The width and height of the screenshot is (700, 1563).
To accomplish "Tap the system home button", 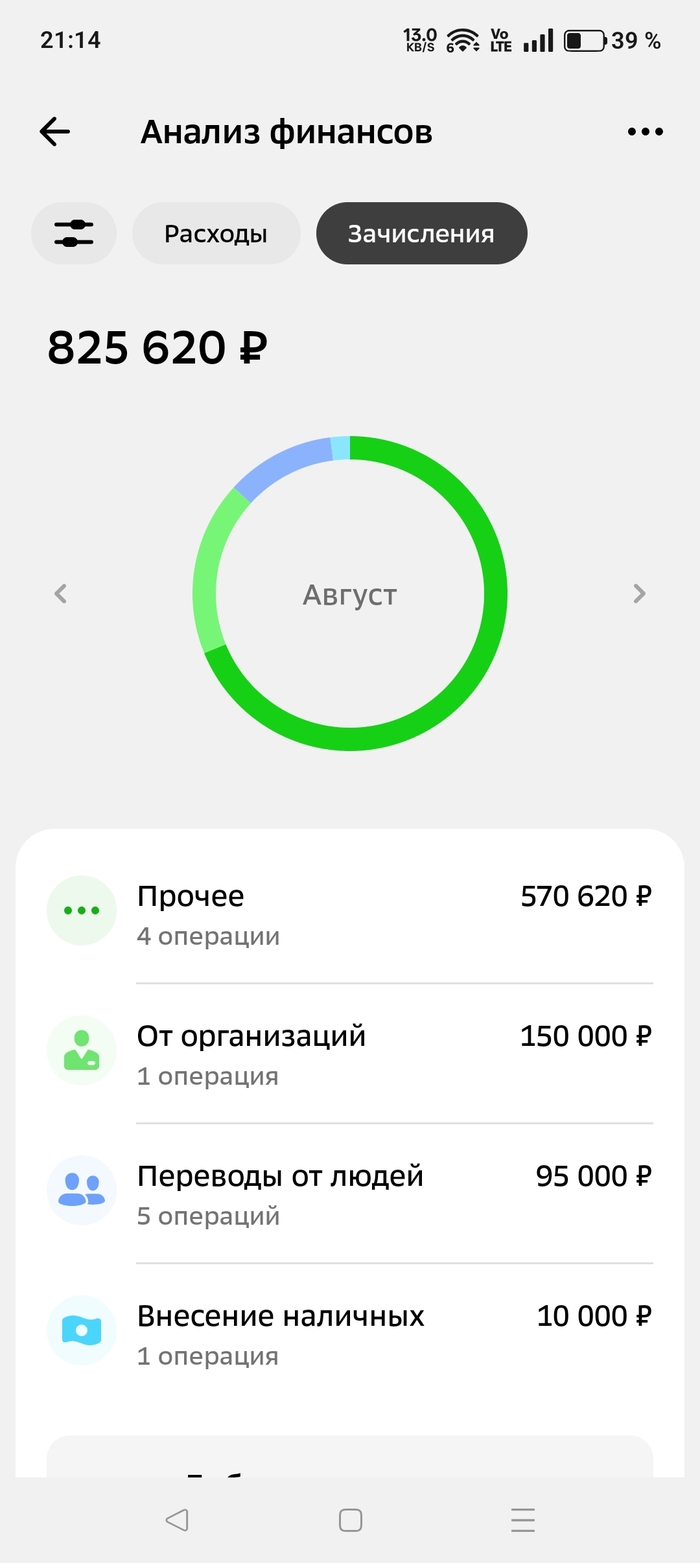I will coord(350,1520).
